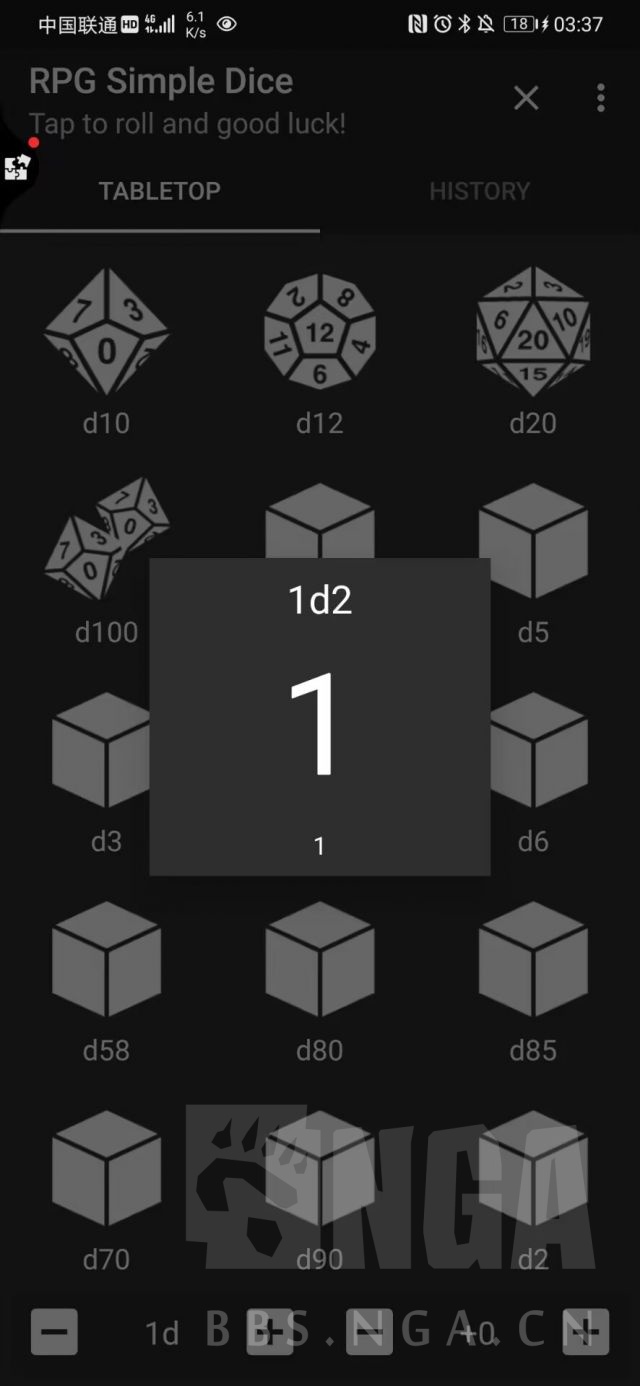Viewport: 640px width, 1386px height.
Task: Select the TABLETOP tab
Action: (160, 191)
